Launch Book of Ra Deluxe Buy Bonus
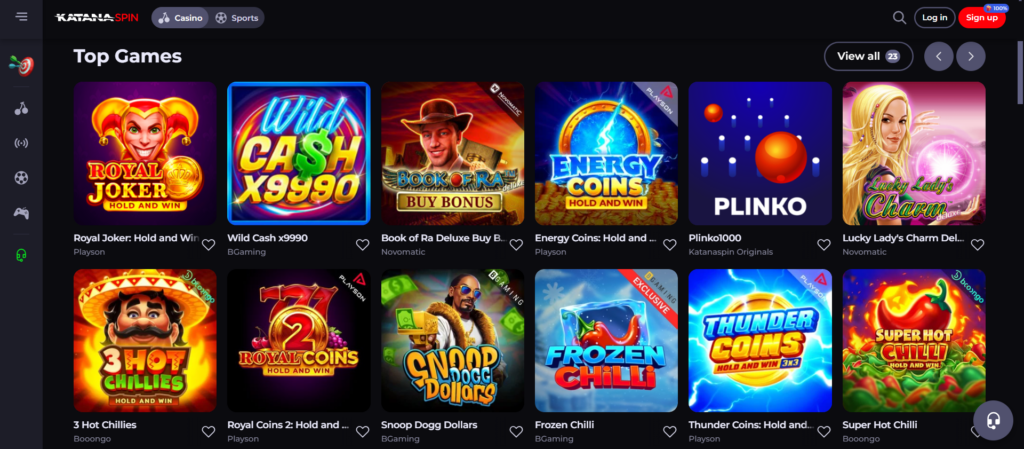This screenshot has height=449, width=1024. pyautogui.click(x=452, y=153)
